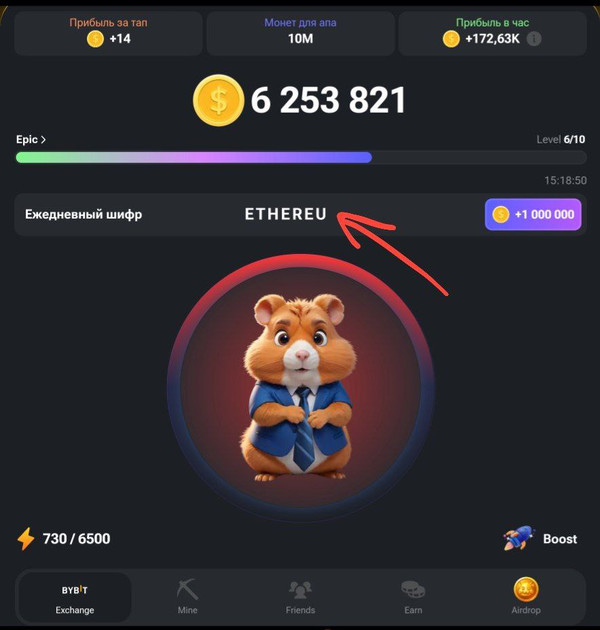Open the Boost menu
This screenshot has height=630, width=600.
(541, 539)
